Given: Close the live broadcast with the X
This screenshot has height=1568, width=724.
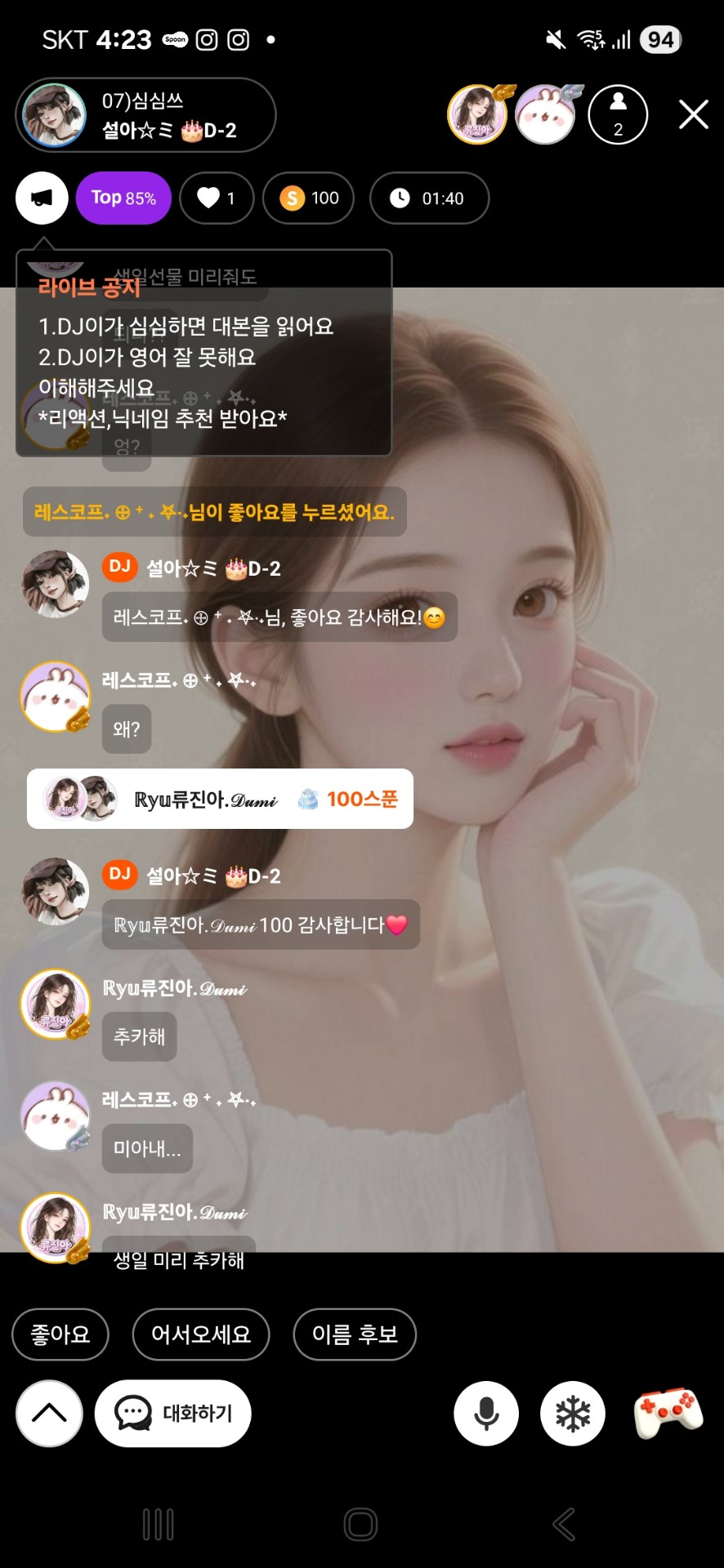Looking at the screenshot, I should [693, 114].
